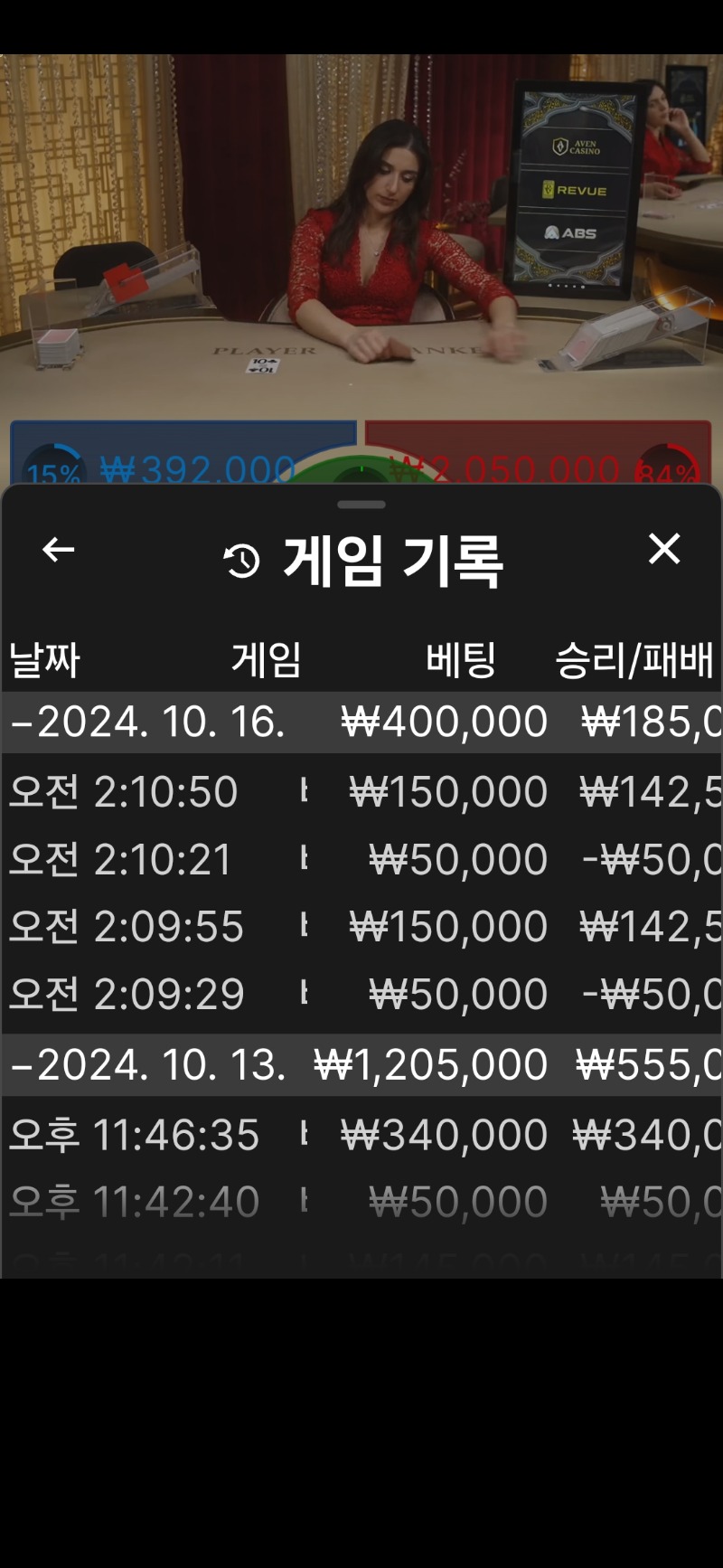The height and width of the screenshot is (1568, 723).
Task: Open the 오전 2:10:21 game record
Action: tap(361, 859)
